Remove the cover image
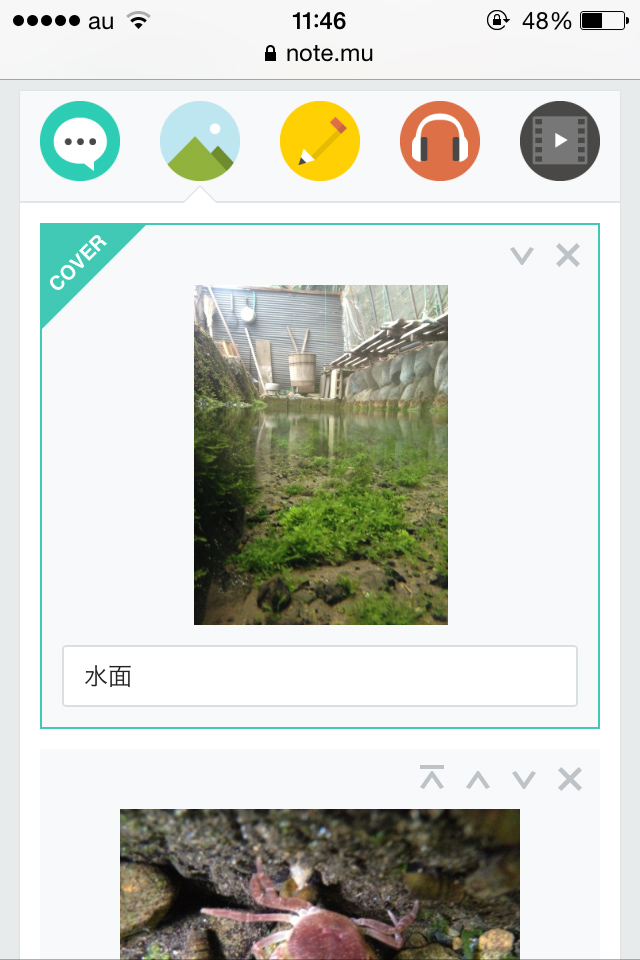Viewport: 640px width, 960px height. coord(568,256)
